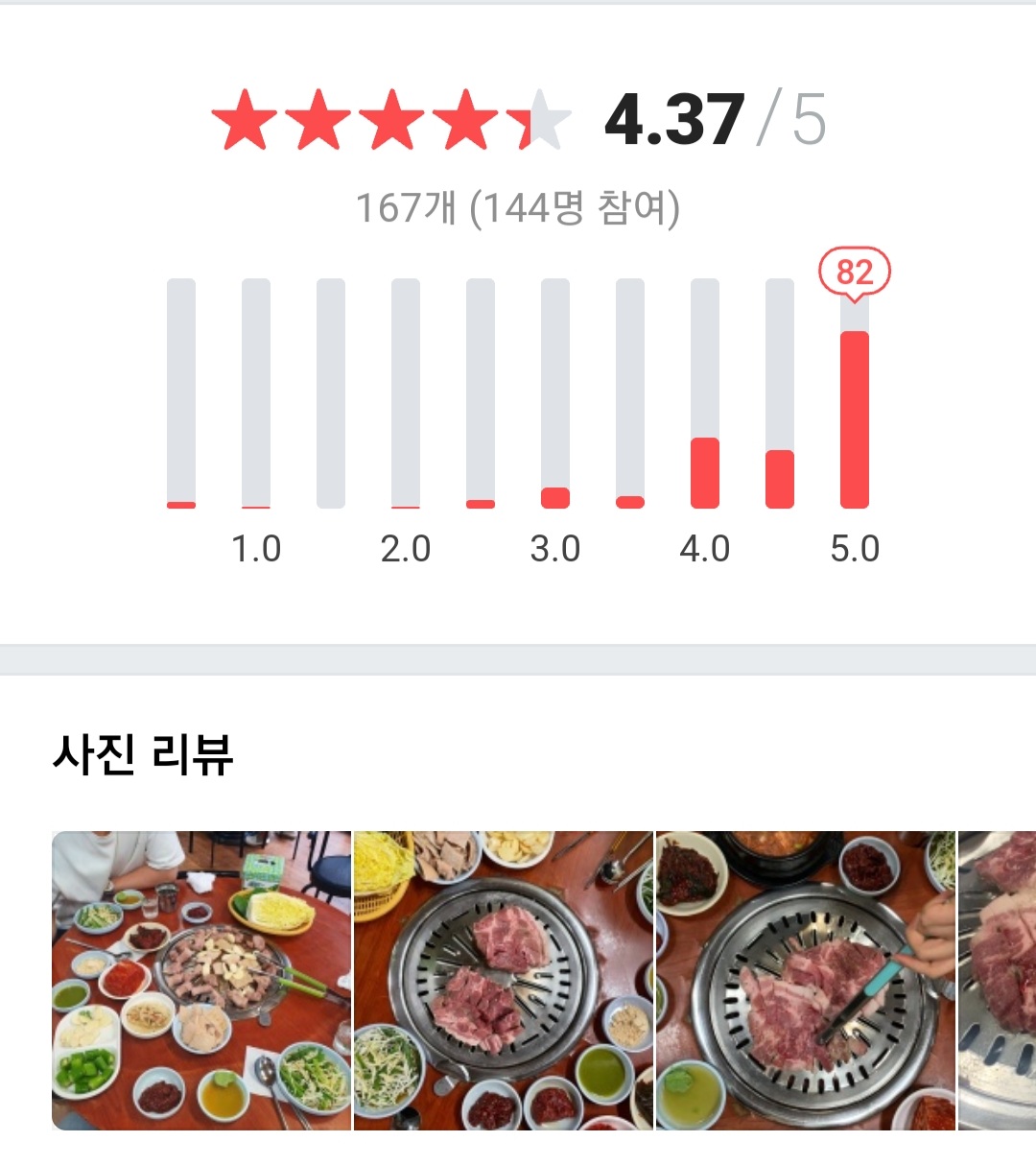The height and width of the screenshot is (1165, 1036).
Task: Open the partially visible photo review at the right edge
Action: [x=998, y=980]
